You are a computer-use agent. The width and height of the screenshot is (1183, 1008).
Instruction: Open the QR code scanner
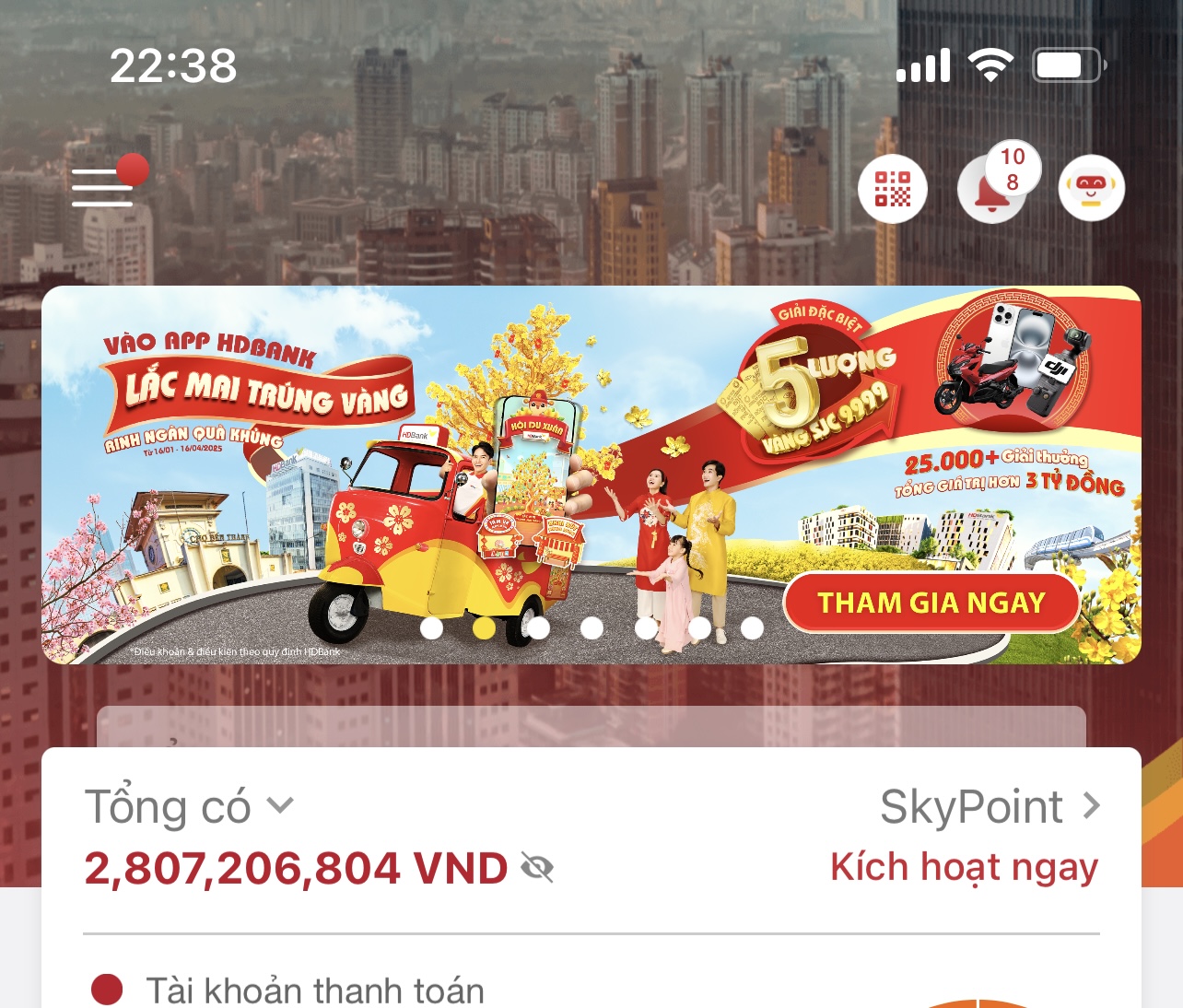pyautogui.click(x=892, y=189)
